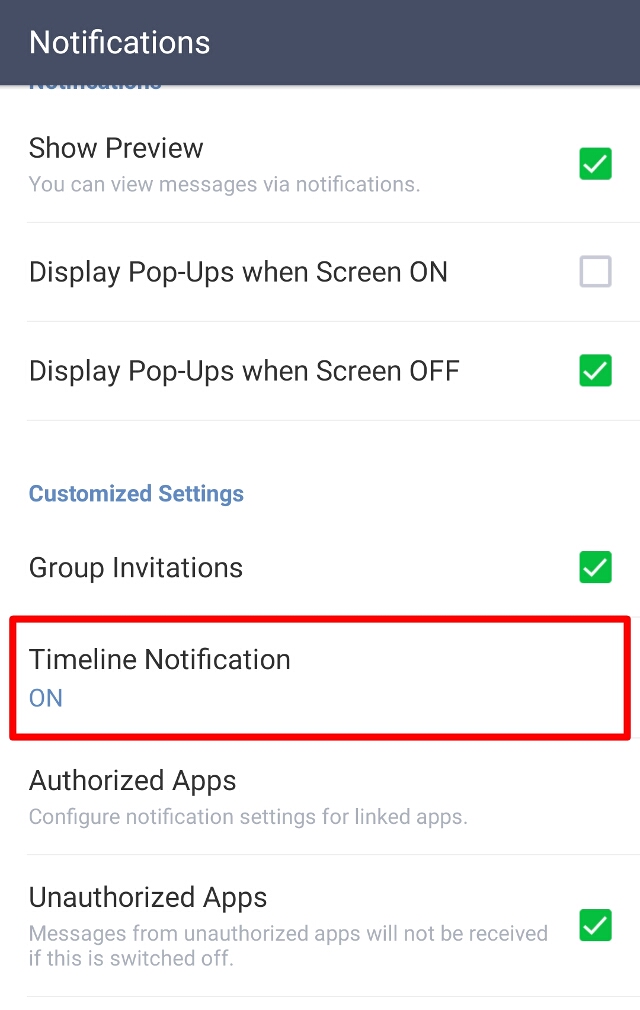640x1010 pixels.
Task: Open Authorized Apps notification settings
Action: tap(320, 797)
